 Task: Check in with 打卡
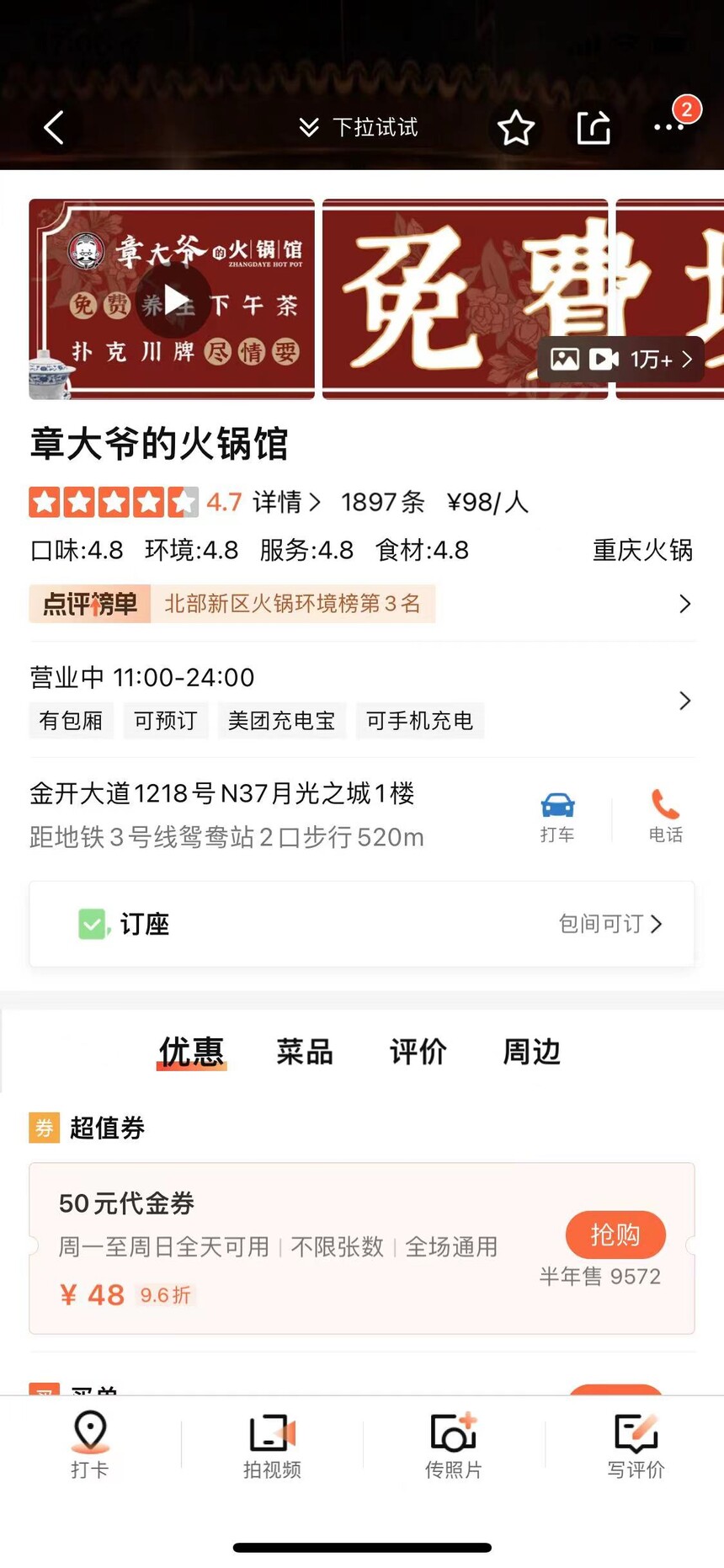tap(90, 1443)
